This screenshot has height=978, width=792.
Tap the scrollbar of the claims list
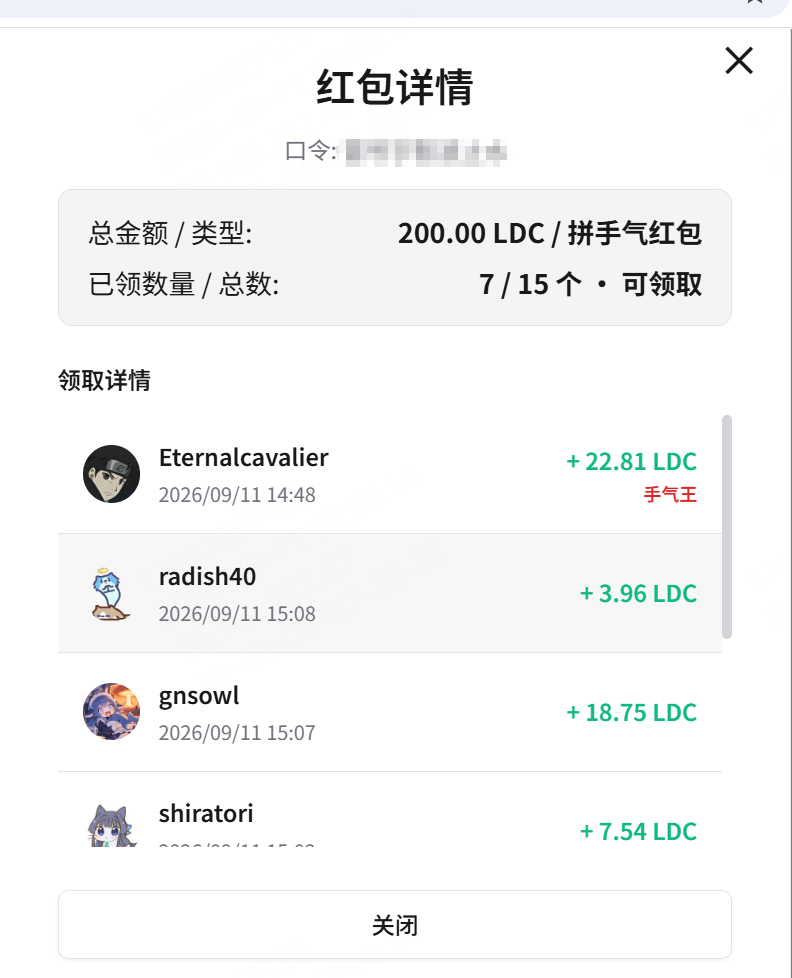point(727,526)
